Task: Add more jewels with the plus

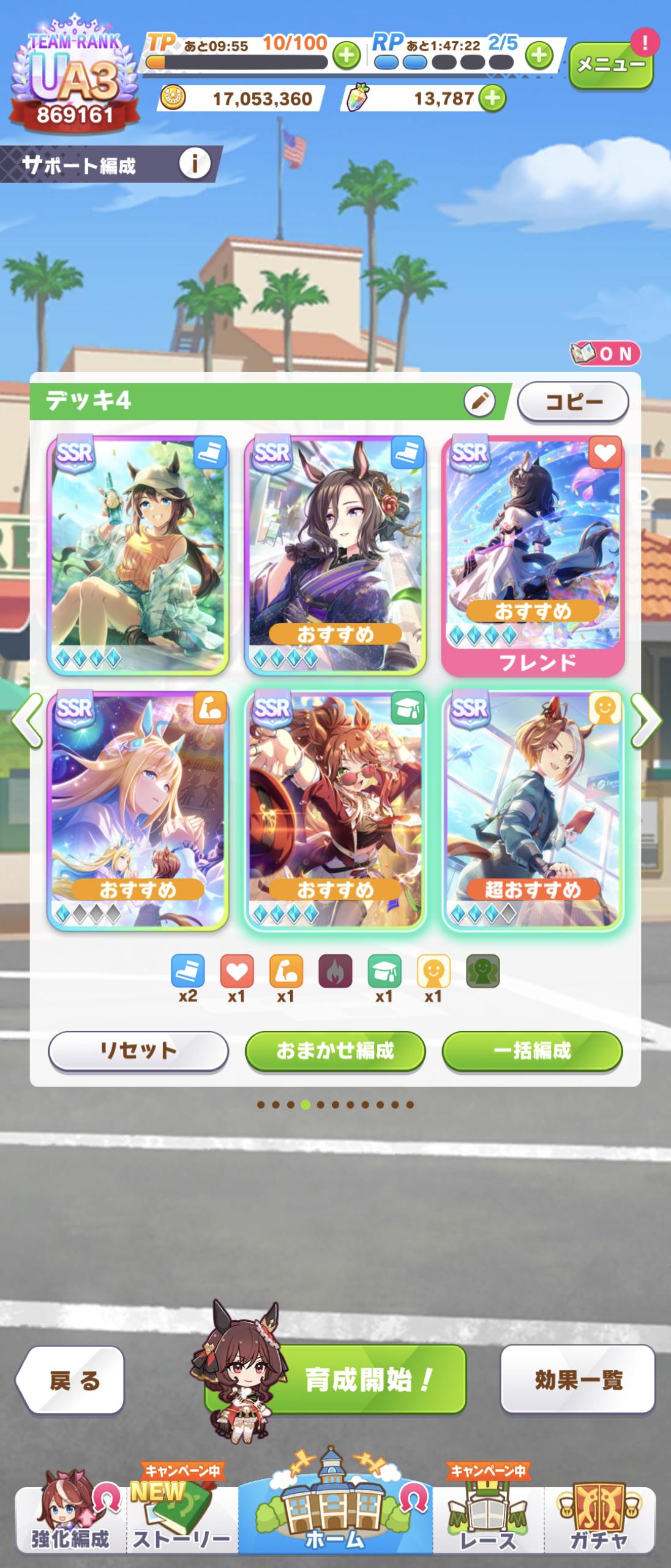Action: pos(492,99)
